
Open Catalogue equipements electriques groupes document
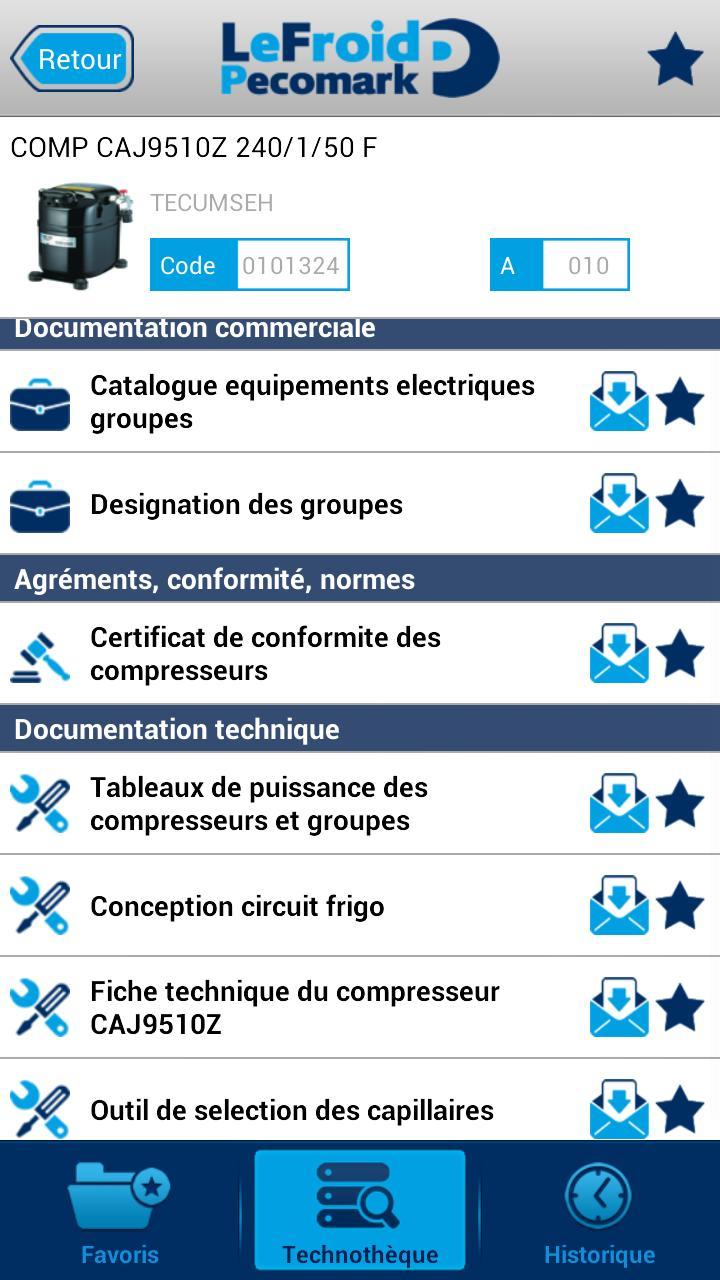coord(312,402)
